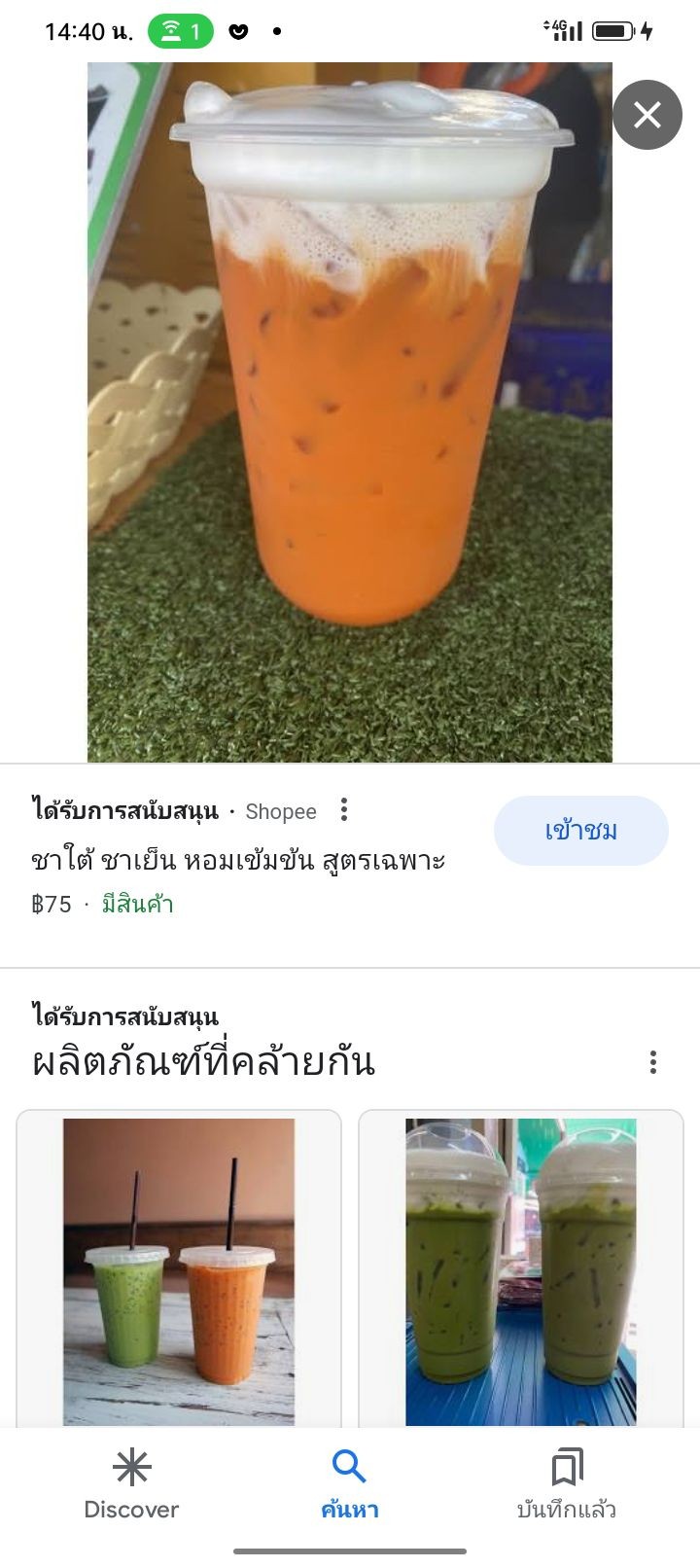Open the green and orange tea product card
Screen dimensions: 700x1568
[179, 1269]
